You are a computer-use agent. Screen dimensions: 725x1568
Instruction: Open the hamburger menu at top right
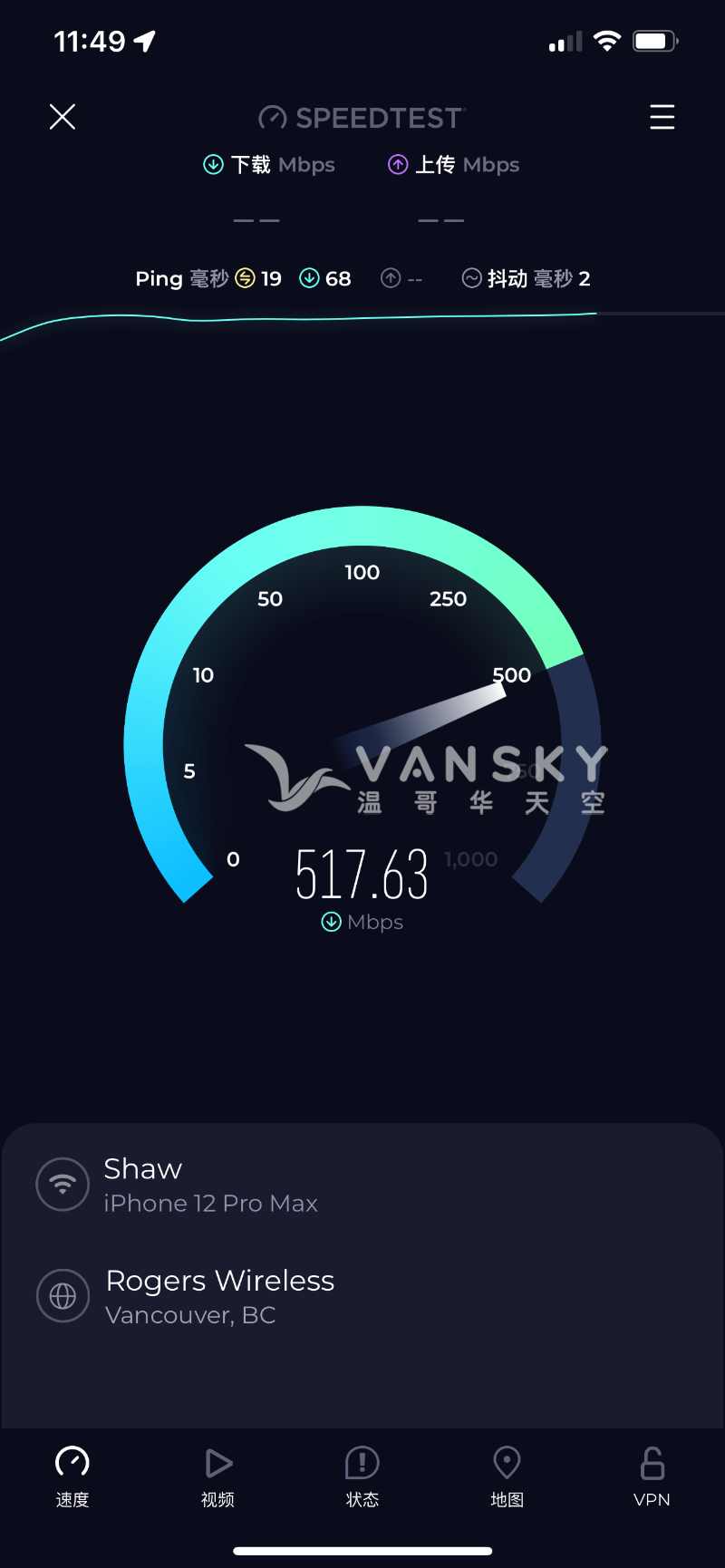coord(662,117)
